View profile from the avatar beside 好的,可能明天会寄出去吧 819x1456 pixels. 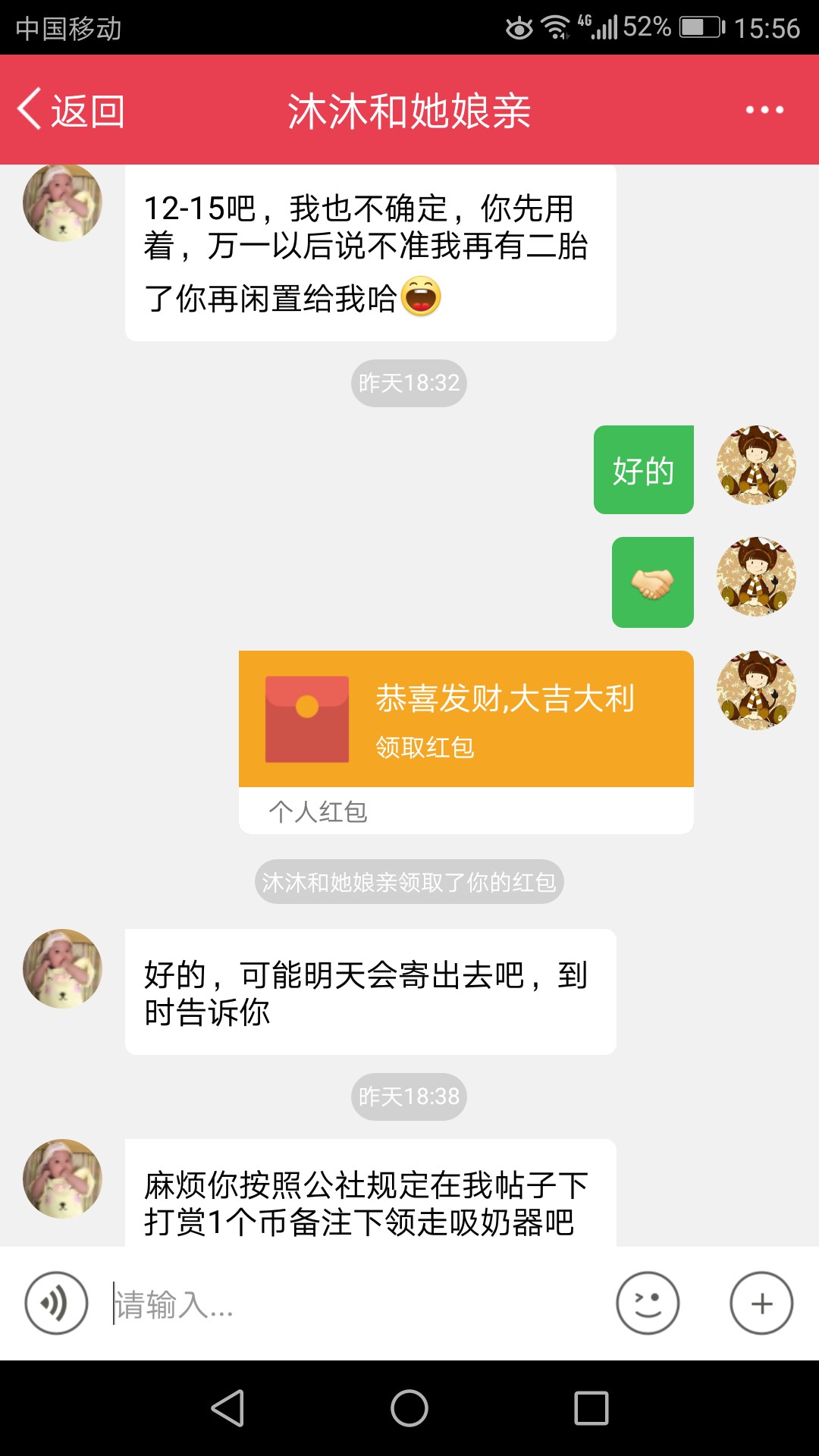click(x=63, y=968)
